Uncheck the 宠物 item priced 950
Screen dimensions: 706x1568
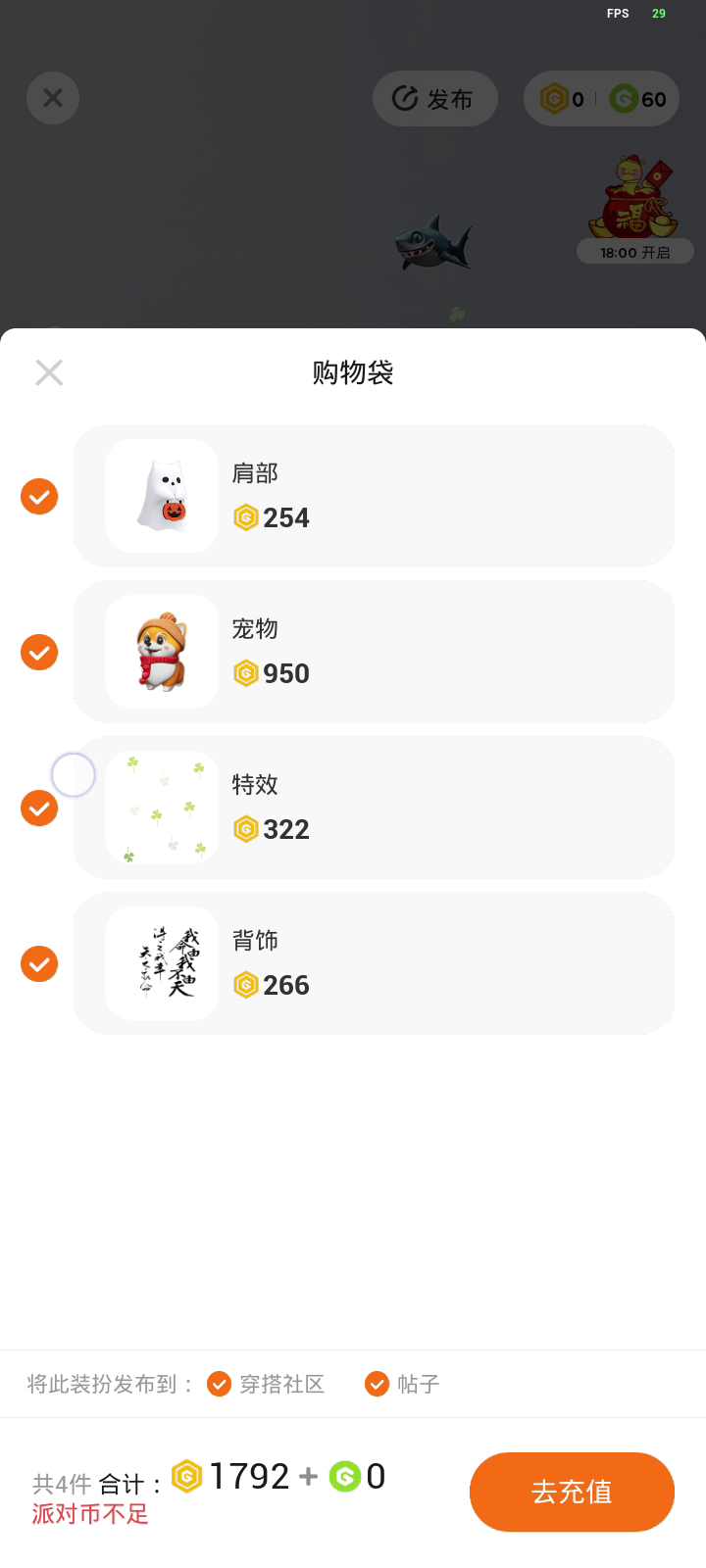(39, 653)
